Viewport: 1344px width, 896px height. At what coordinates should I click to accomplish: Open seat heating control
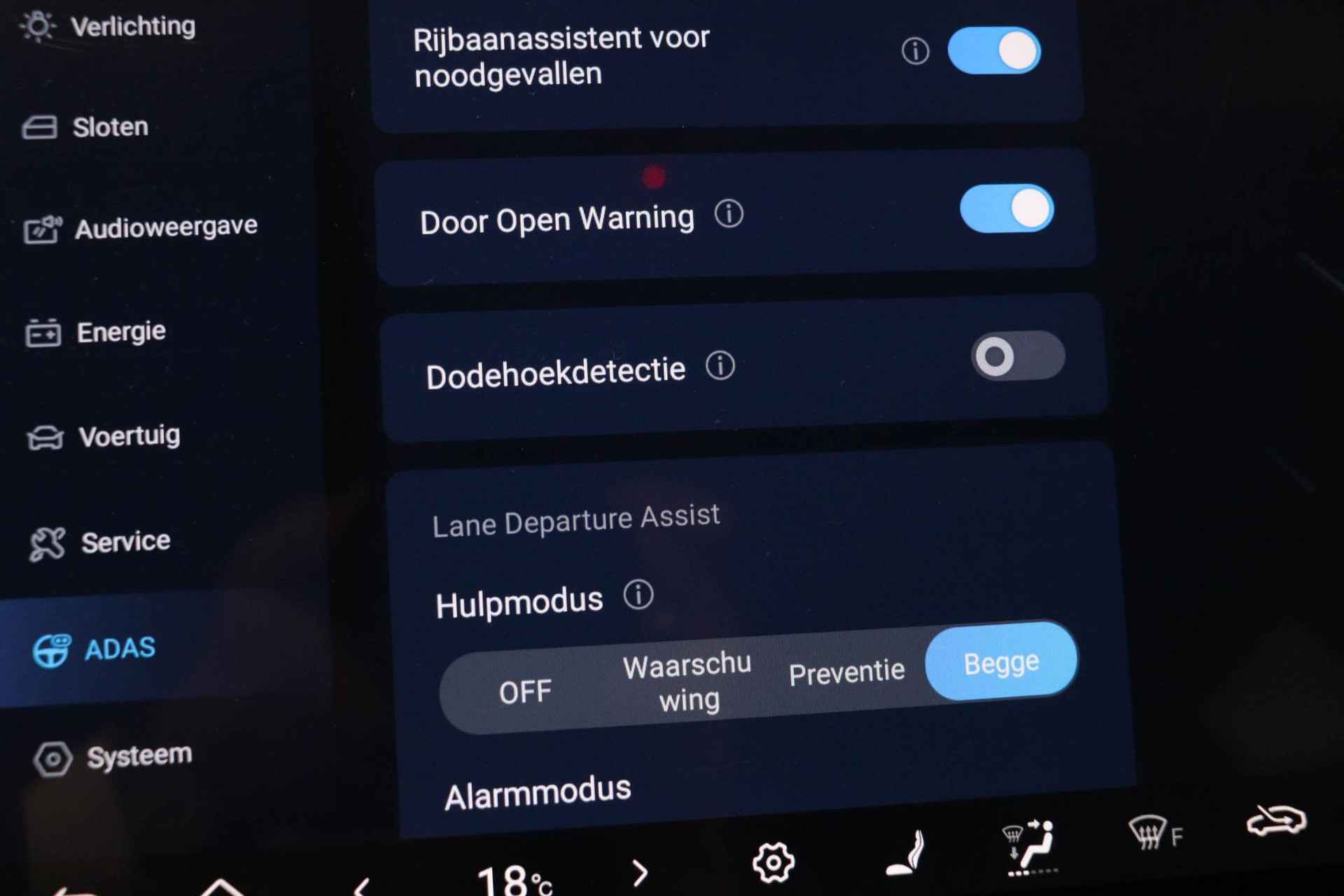(x=906, y=853)
